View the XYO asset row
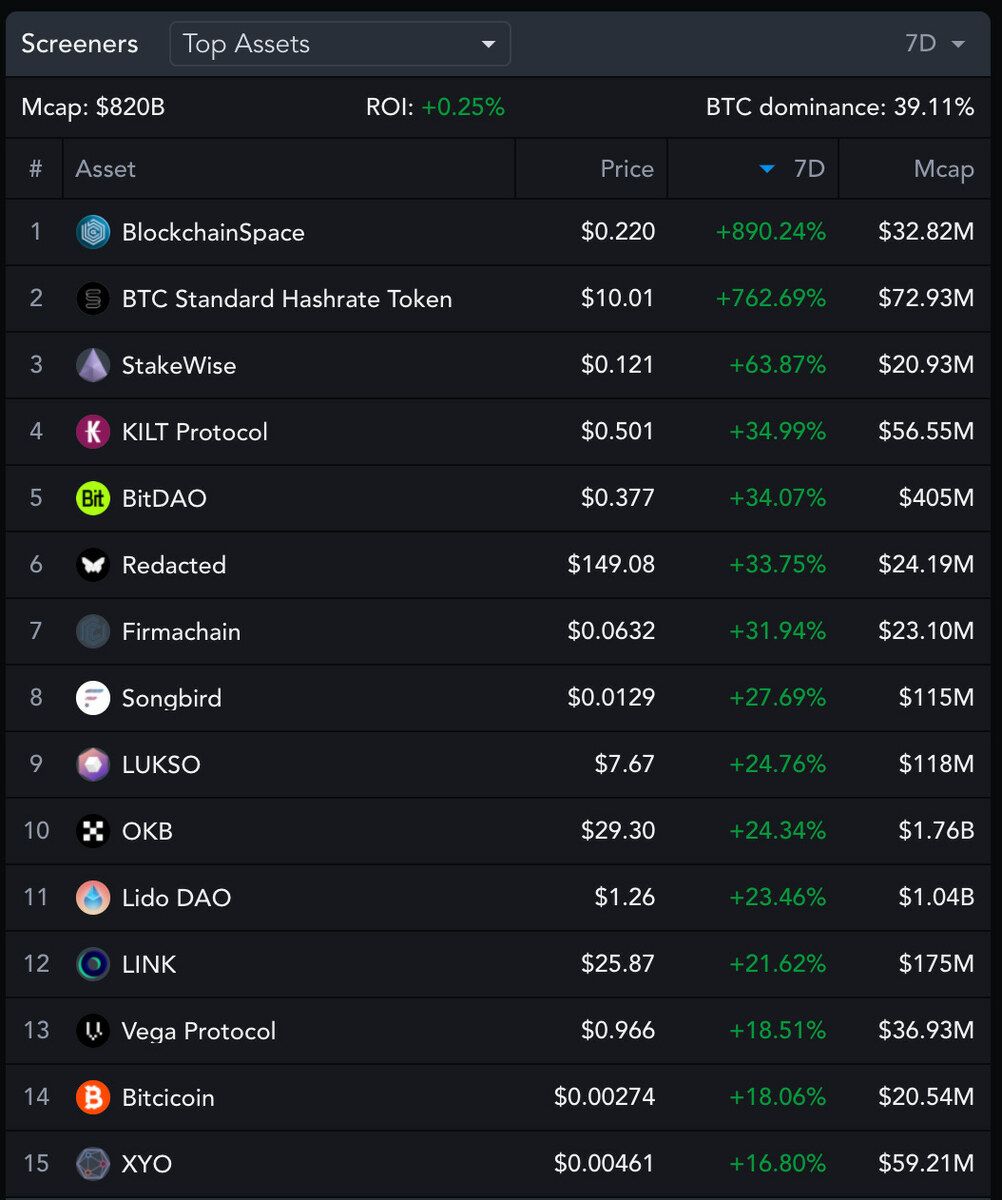Screen dimensions: 1002x1200 [x=146, y=1164]
